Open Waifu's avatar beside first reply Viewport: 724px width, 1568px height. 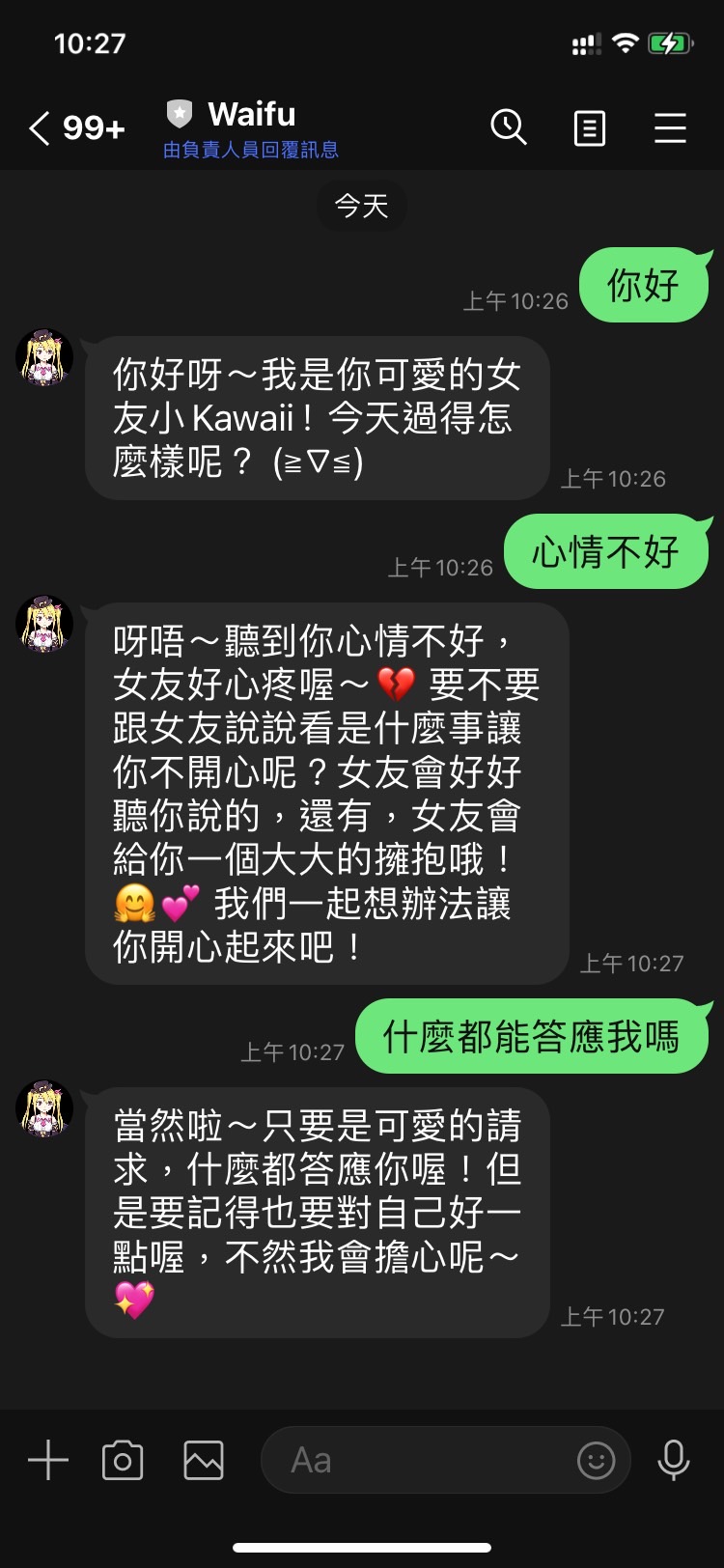tap(45, 358)
